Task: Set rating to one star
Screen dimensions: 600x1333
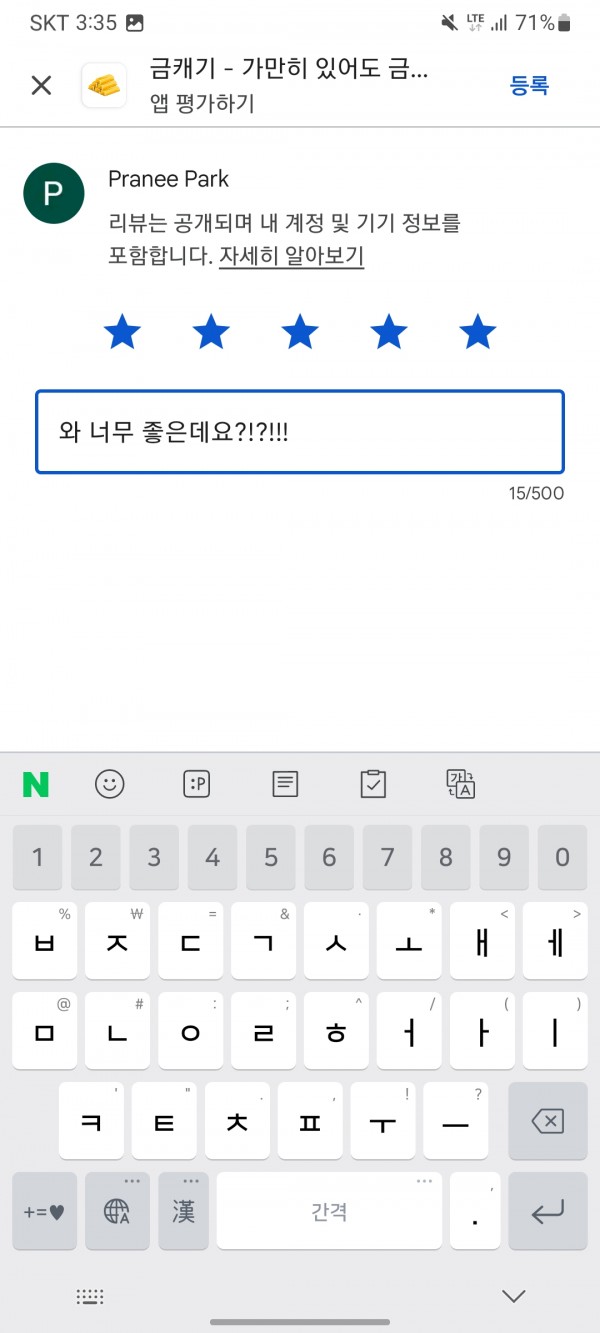Action: 122,331
